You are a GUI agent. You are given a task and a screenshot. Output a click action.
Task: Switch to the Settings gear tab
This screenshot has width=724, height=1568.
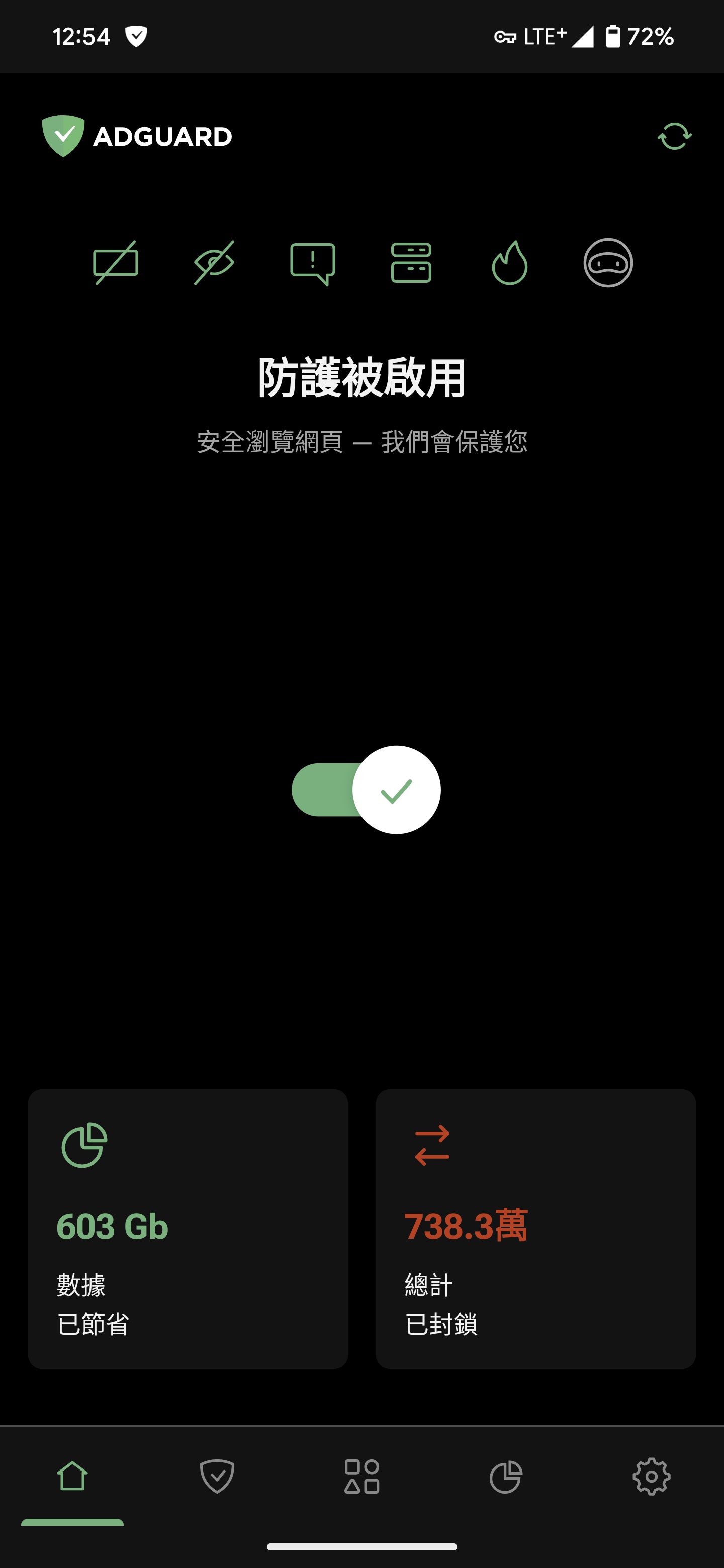click(651, 1477)
